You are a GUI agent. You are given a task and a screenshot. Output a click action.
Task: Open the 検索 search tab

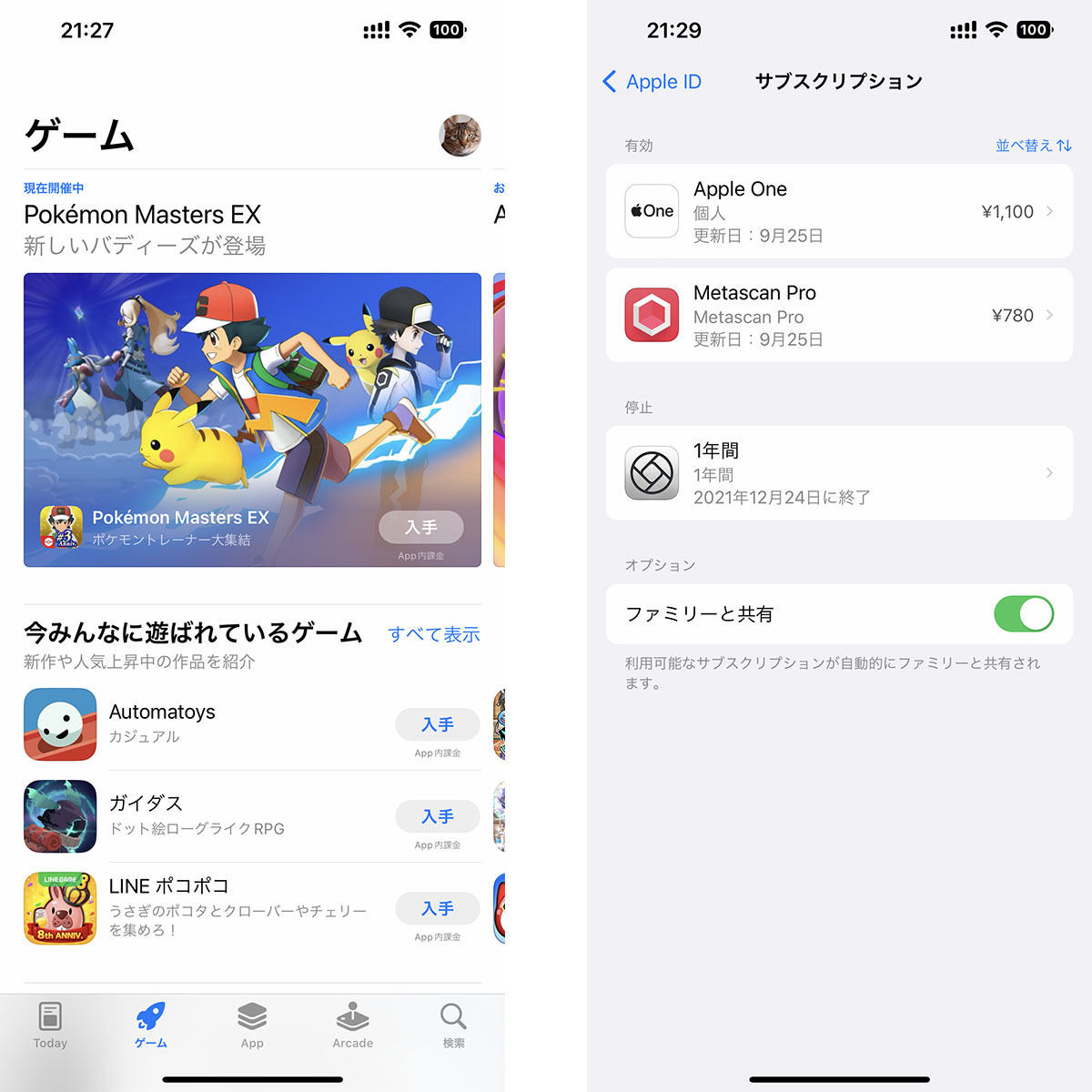[453, 1026]
